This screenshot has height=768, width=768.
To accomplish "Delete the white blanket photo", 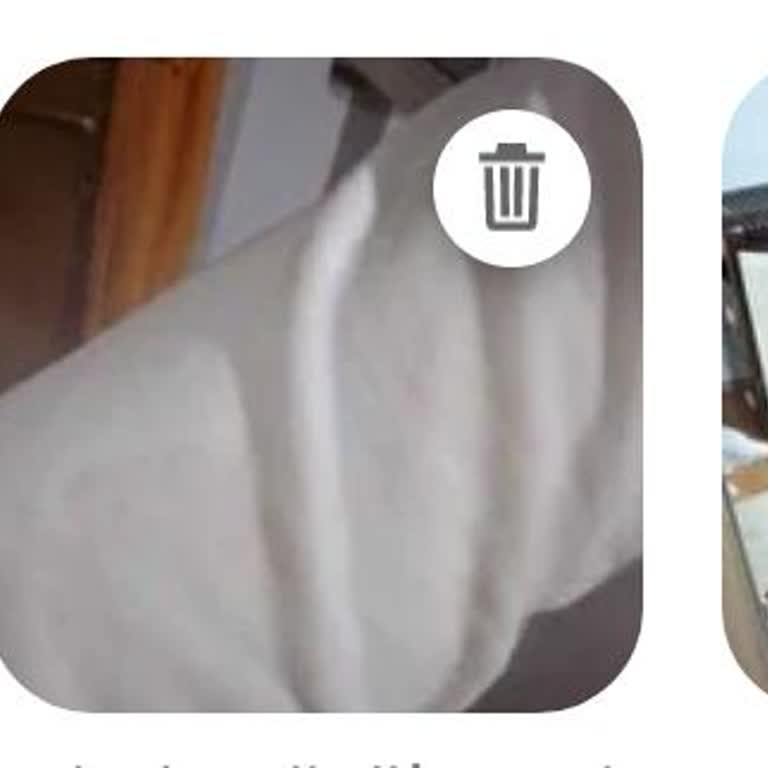I will [512, 188].
